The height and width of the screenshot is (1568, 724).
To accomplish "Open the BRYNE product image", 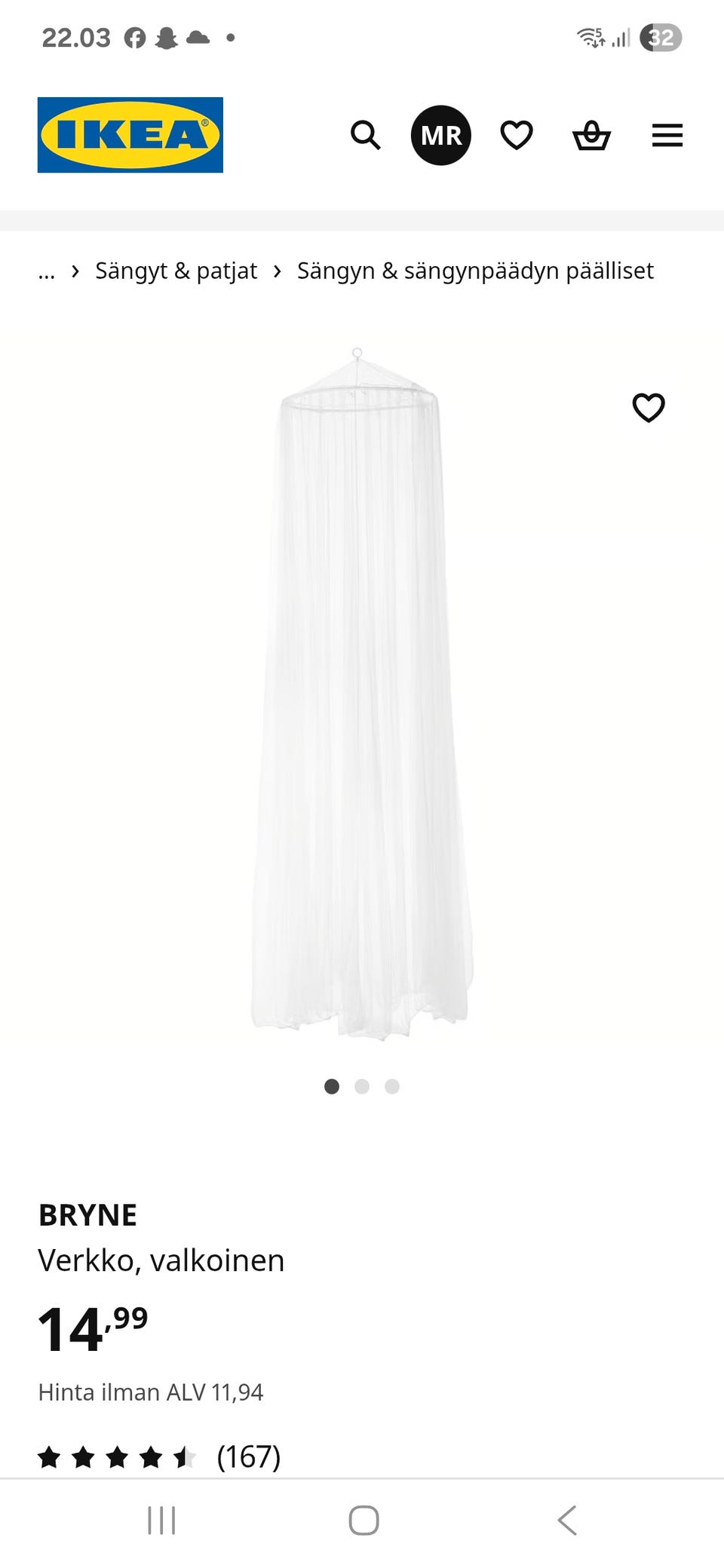I will (362, 692).
